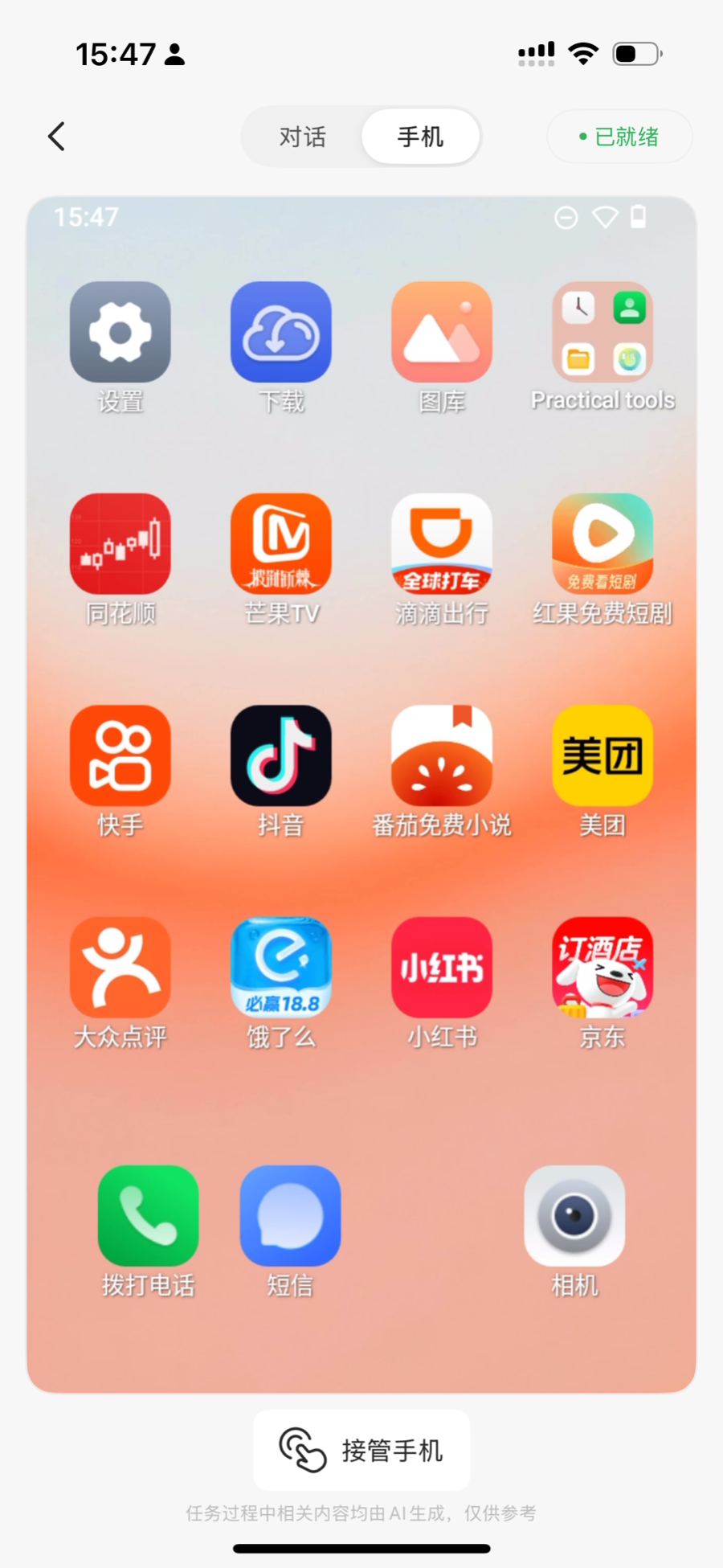This screenshot has height=1568, width=723.
Task: Launch 同花顺 stock app
Action: (x=120, y=544)
